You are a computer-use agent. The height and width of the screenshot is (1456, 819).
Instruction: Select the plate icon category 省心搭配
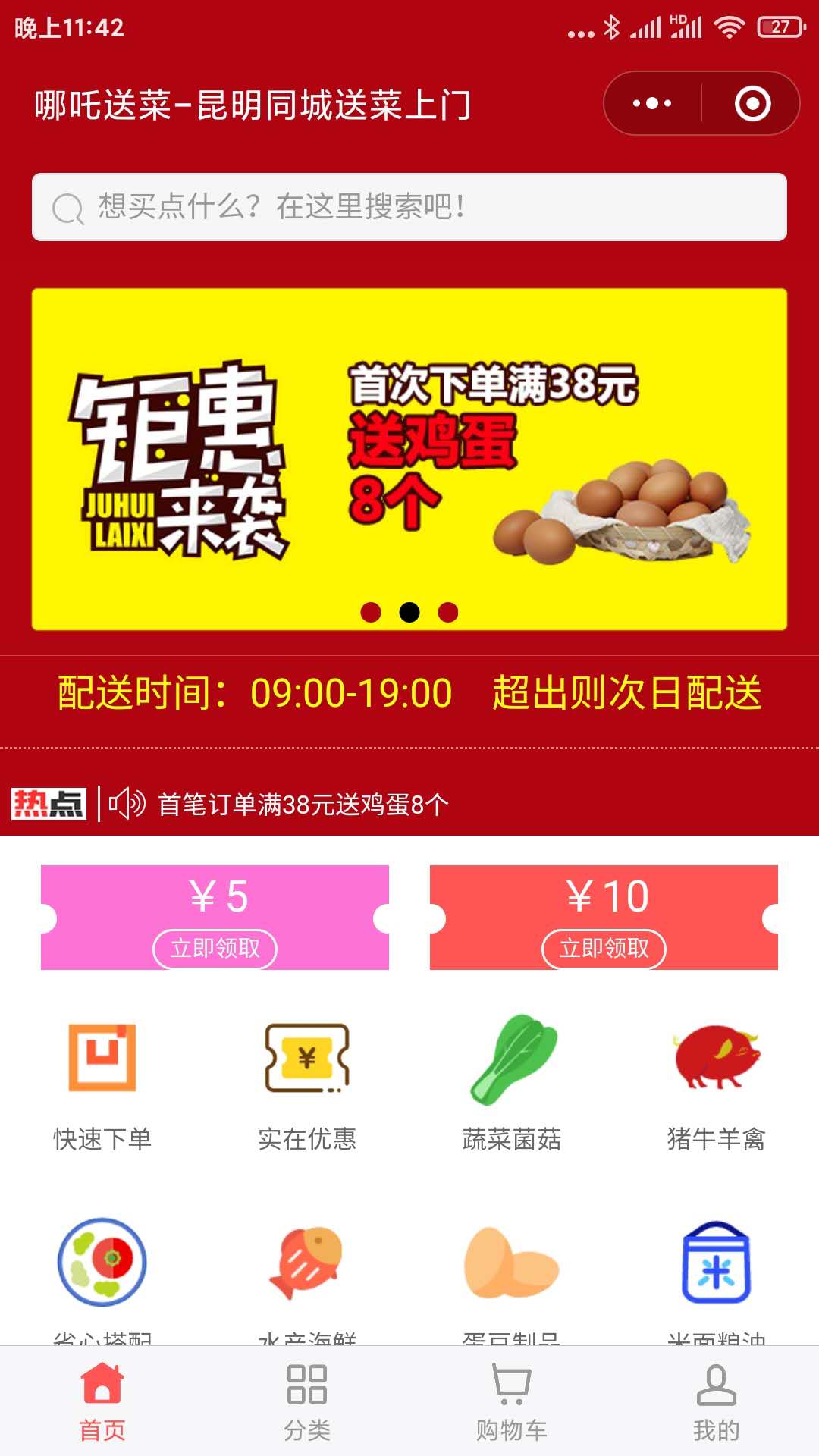[x=102, y=1263]
